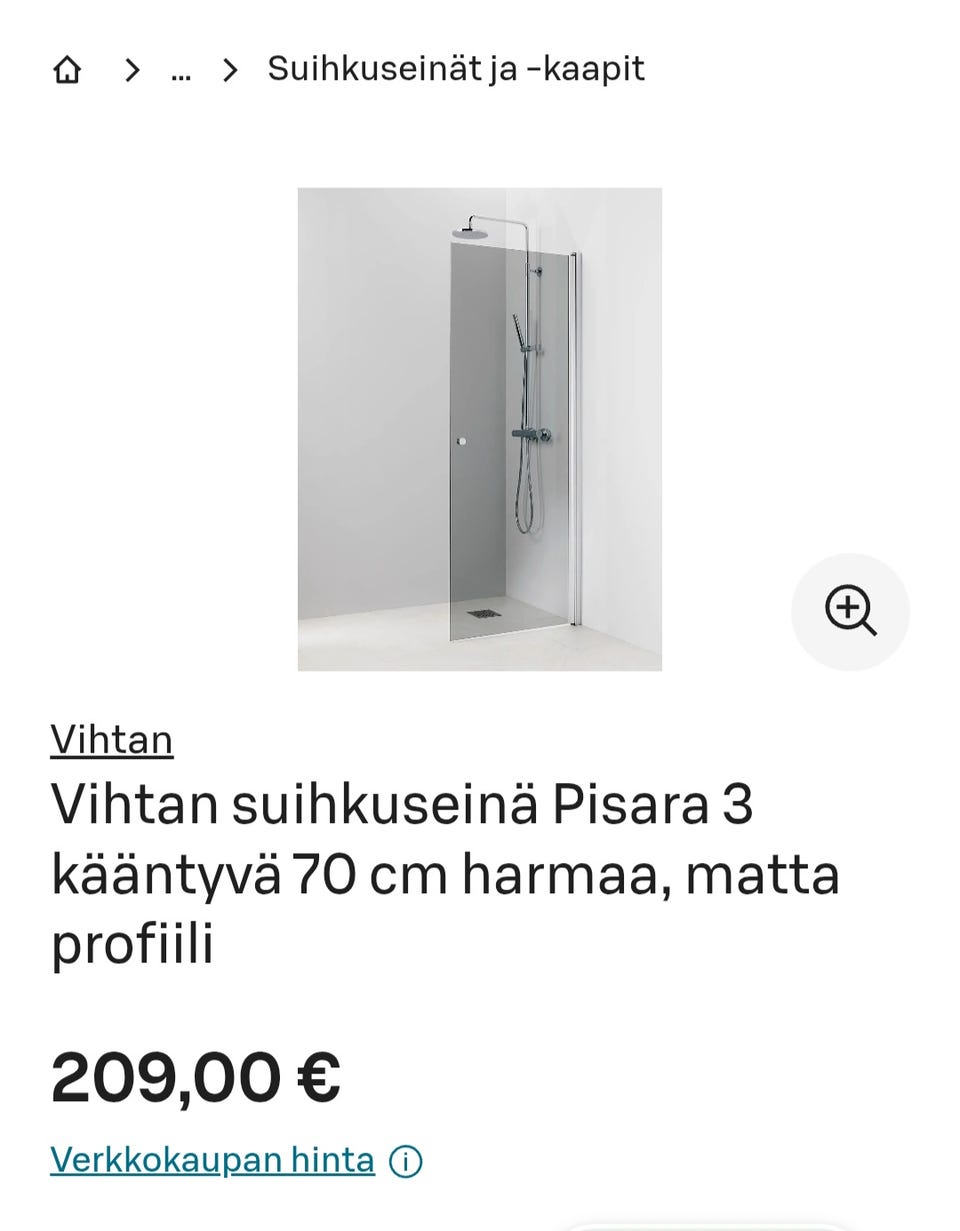Select the underlined Vihtan text
Screen dimensions: 960x1231
(112, 740)
